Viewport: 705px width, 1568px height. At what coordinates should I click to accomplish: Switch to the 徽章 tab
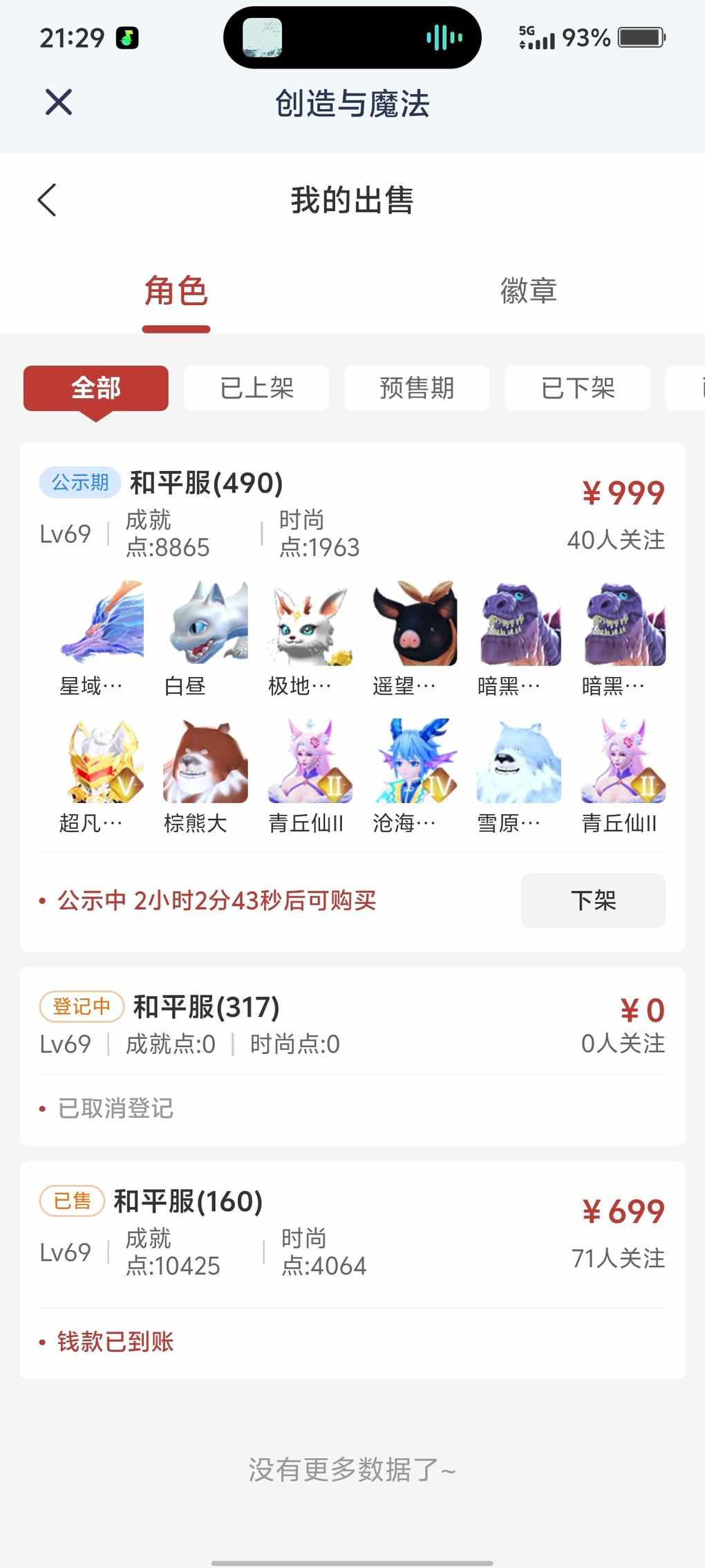528,291
